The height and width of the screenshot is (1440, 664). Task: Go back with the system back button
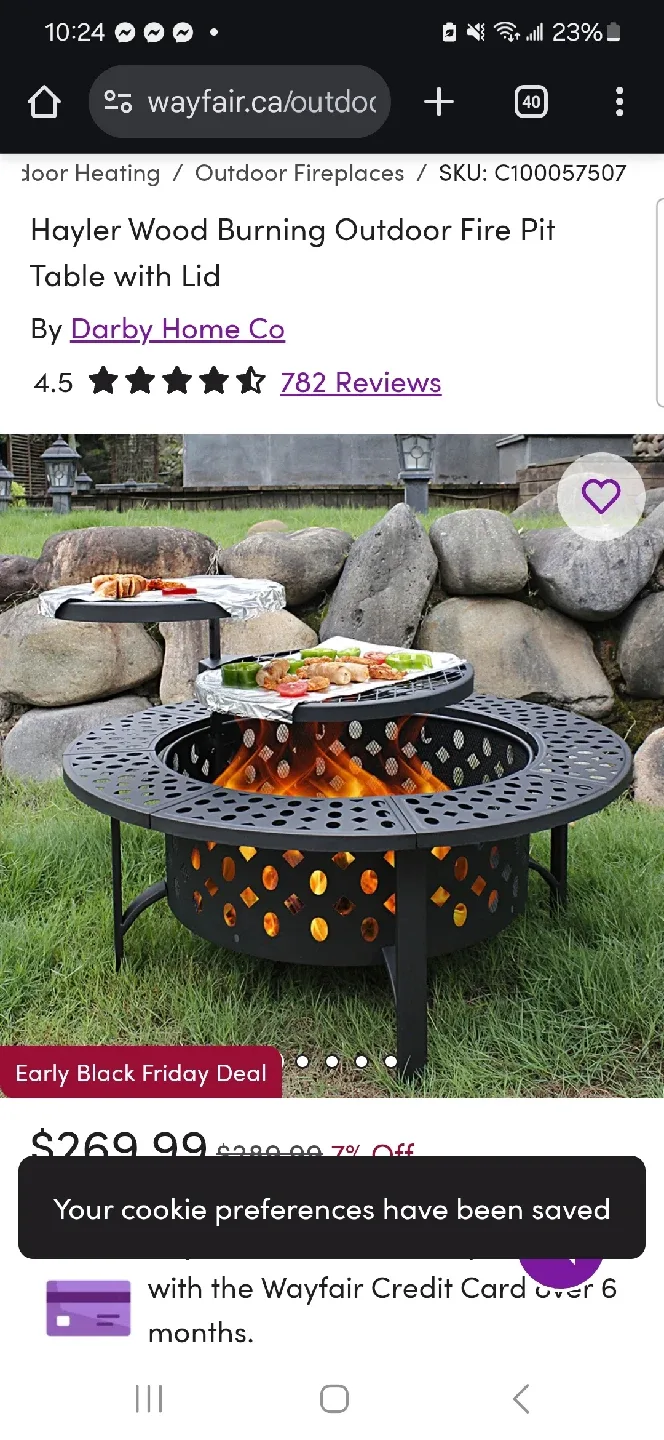point(521,1398)
